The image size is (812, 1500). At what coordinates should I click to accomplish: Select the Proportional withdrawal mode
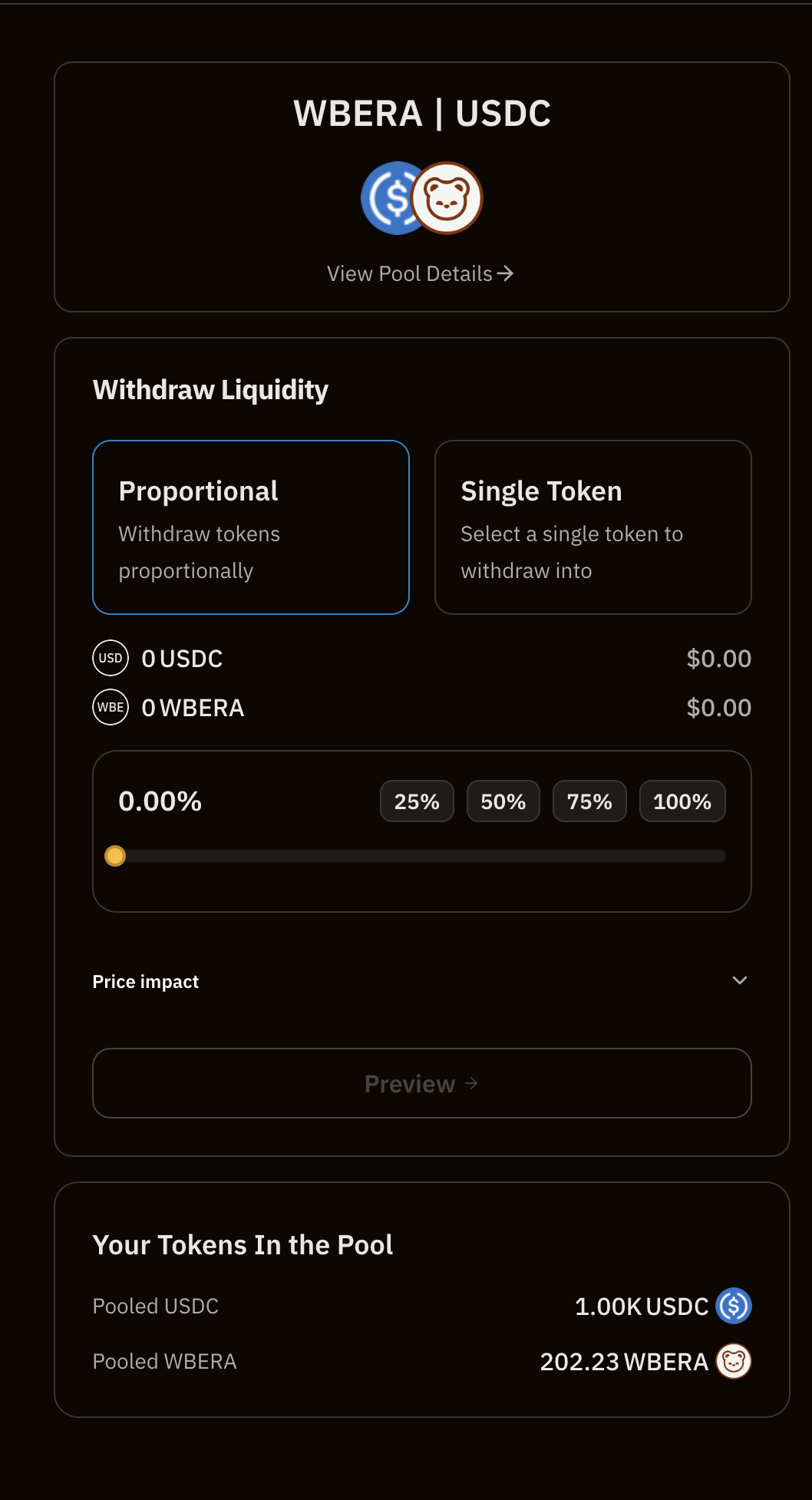pyautogui.click(x=250, y=527)
